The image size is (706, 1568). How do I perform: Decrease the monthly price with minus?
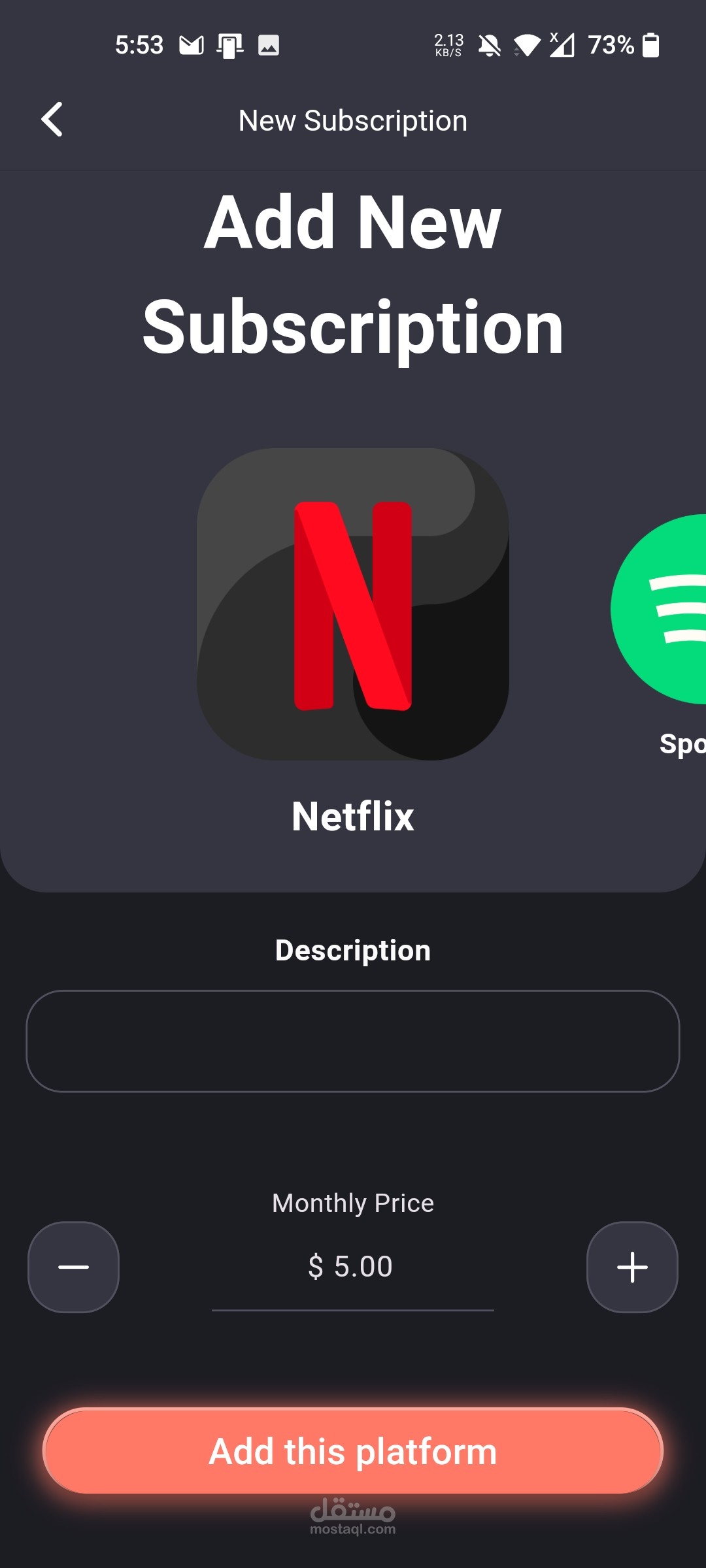pos(73,1267)
